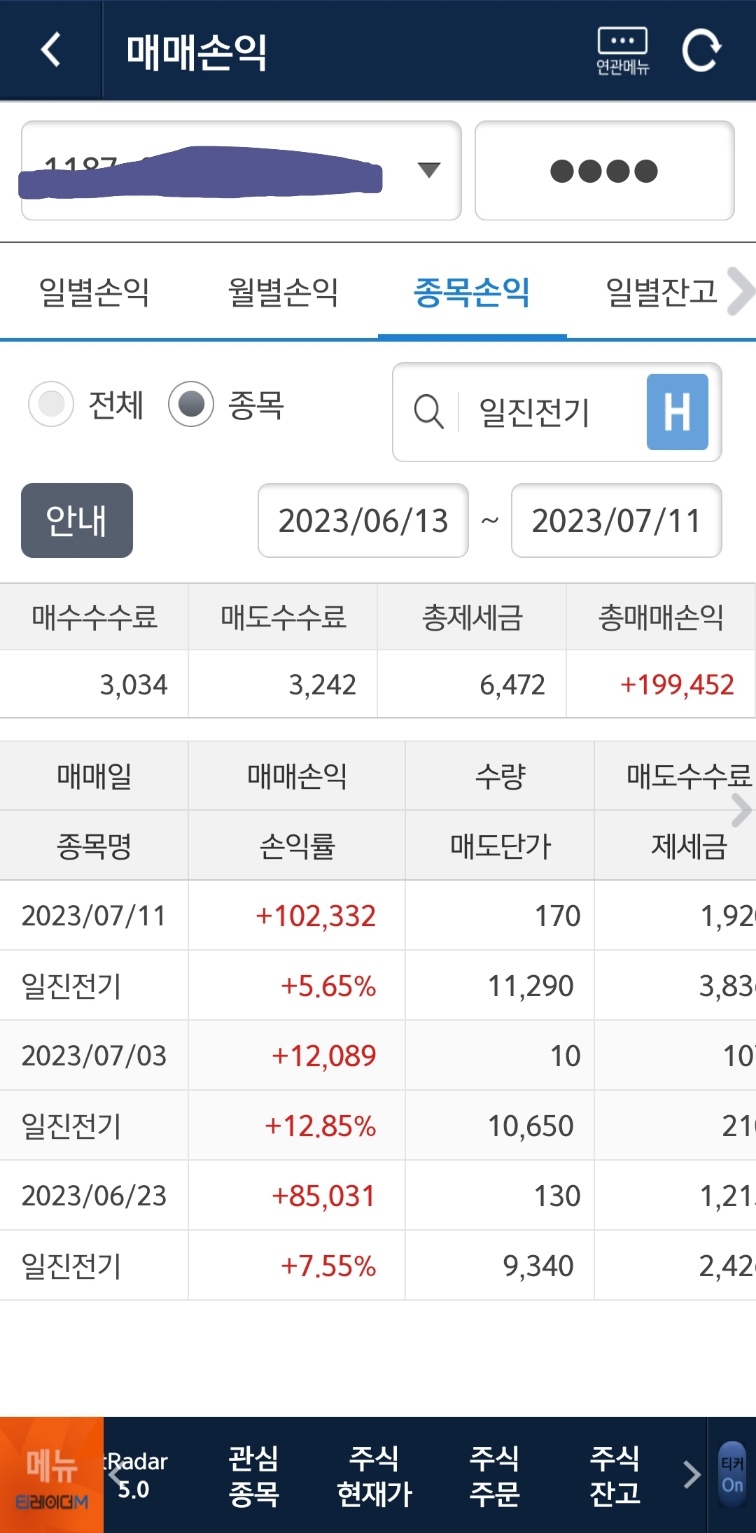Go back using the header arrow

click(51, 49)
